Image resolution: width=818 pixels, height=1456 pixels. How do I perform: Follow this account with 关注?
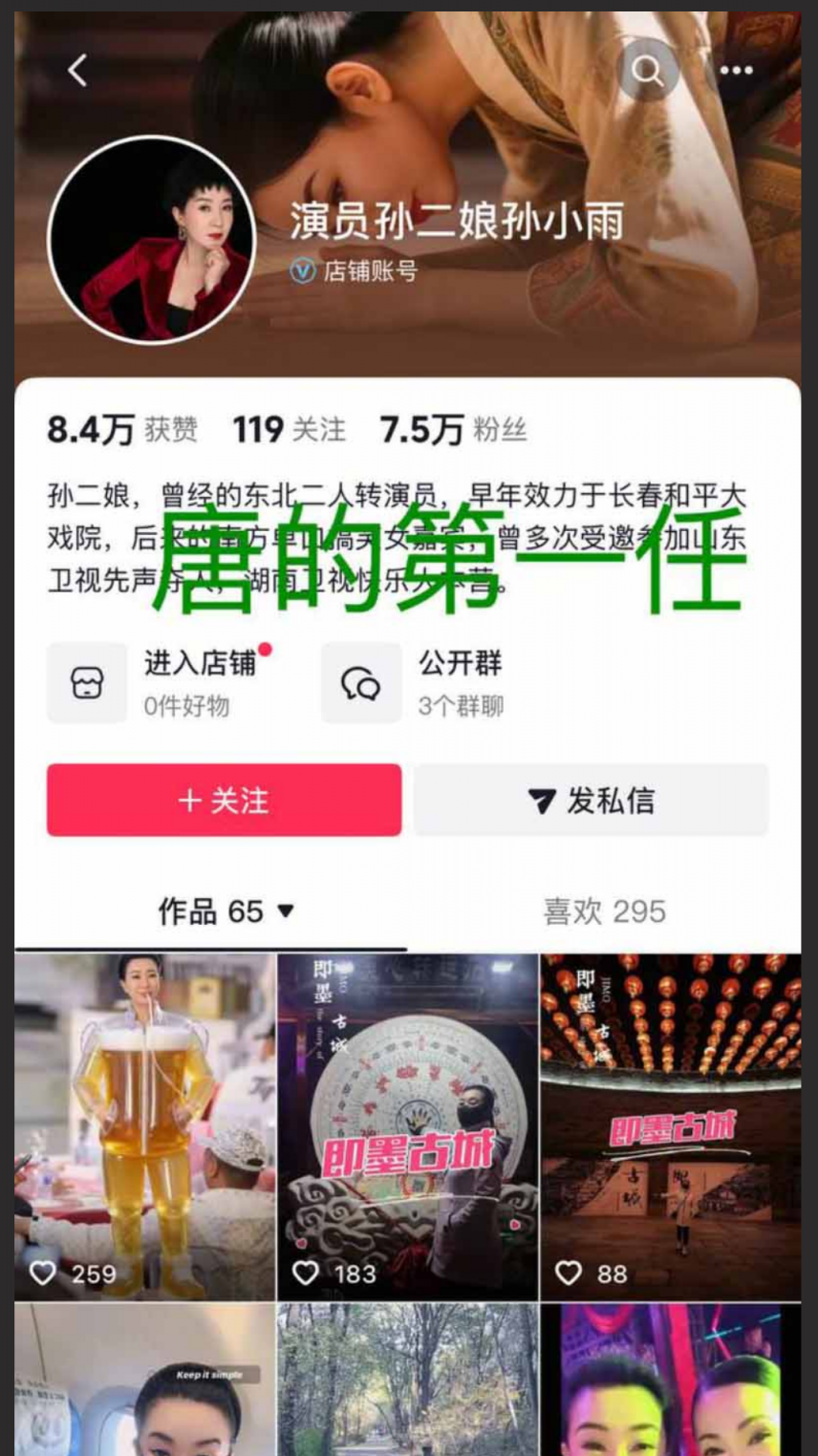pos(224,801)
